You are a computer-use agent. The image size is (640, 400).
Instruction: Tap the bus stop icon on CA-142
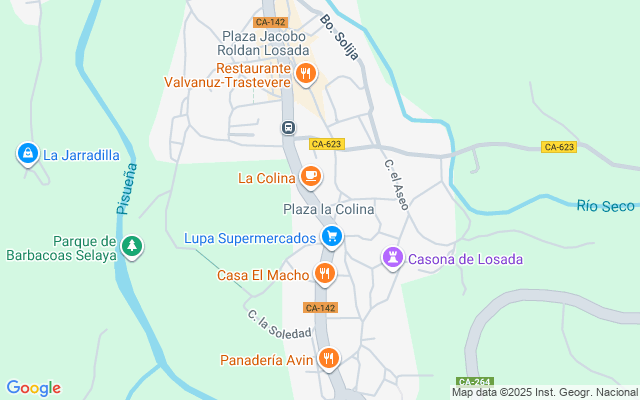289,128
